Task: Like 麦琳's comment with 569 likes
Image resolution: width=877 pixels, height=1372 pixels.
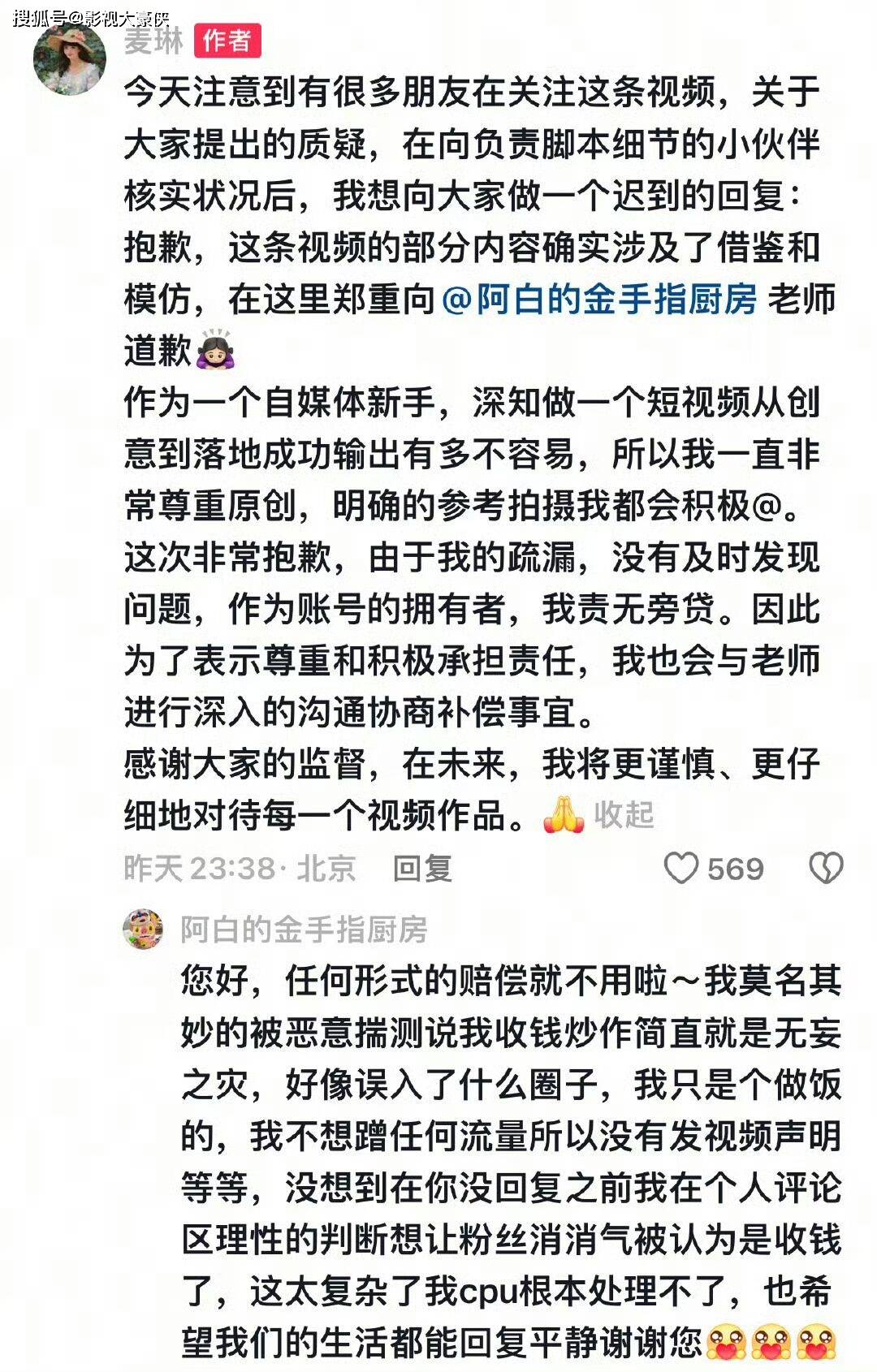Action: tap(681, 868)
